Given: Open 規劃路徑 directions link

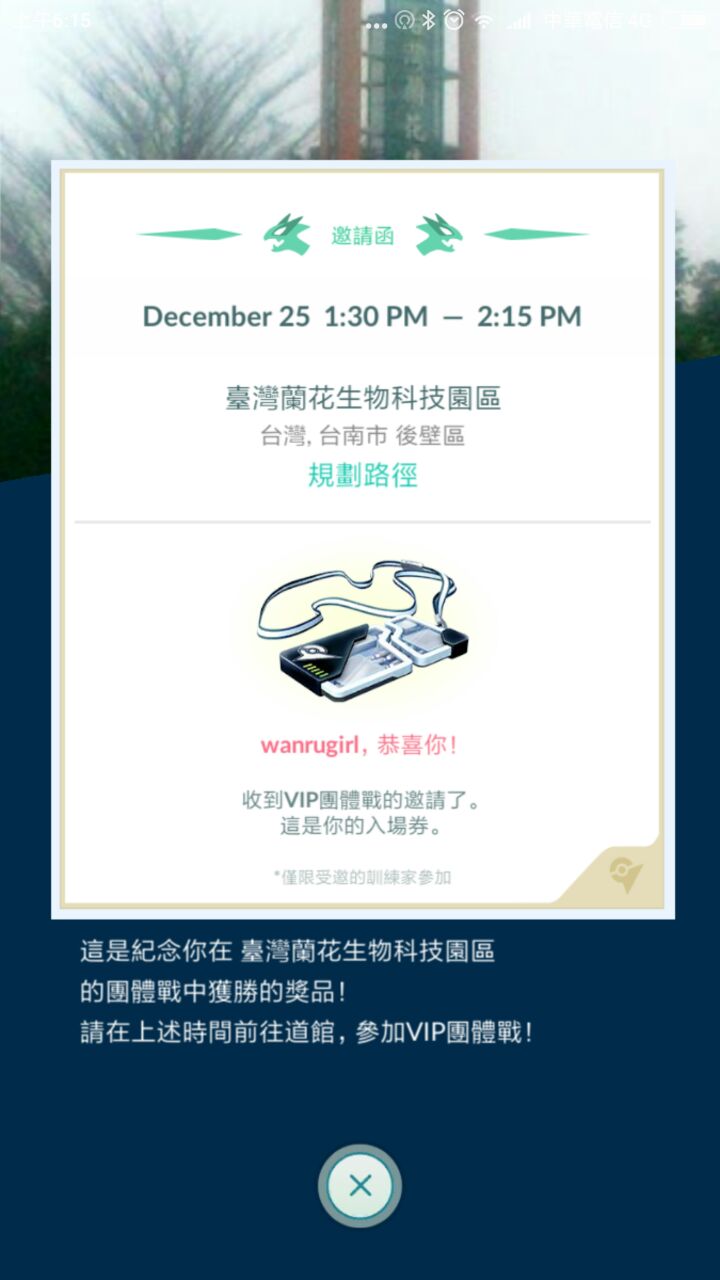Looking at the screenshot, I should pyautogui.click(x=362, y=476).
